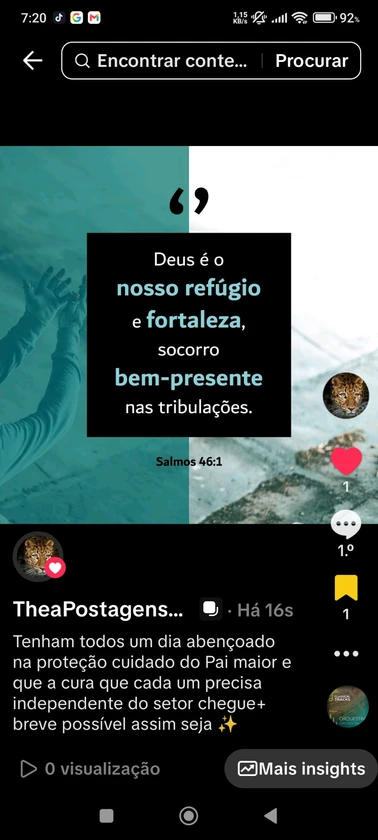Open recent apps square button

tap(107, 816)
